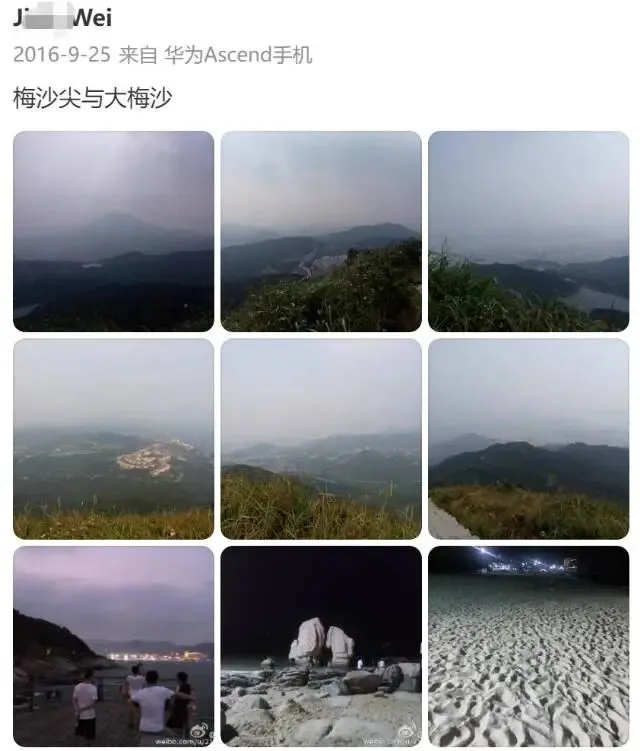View the night photo of white rock sculptures

coord(320,645)
